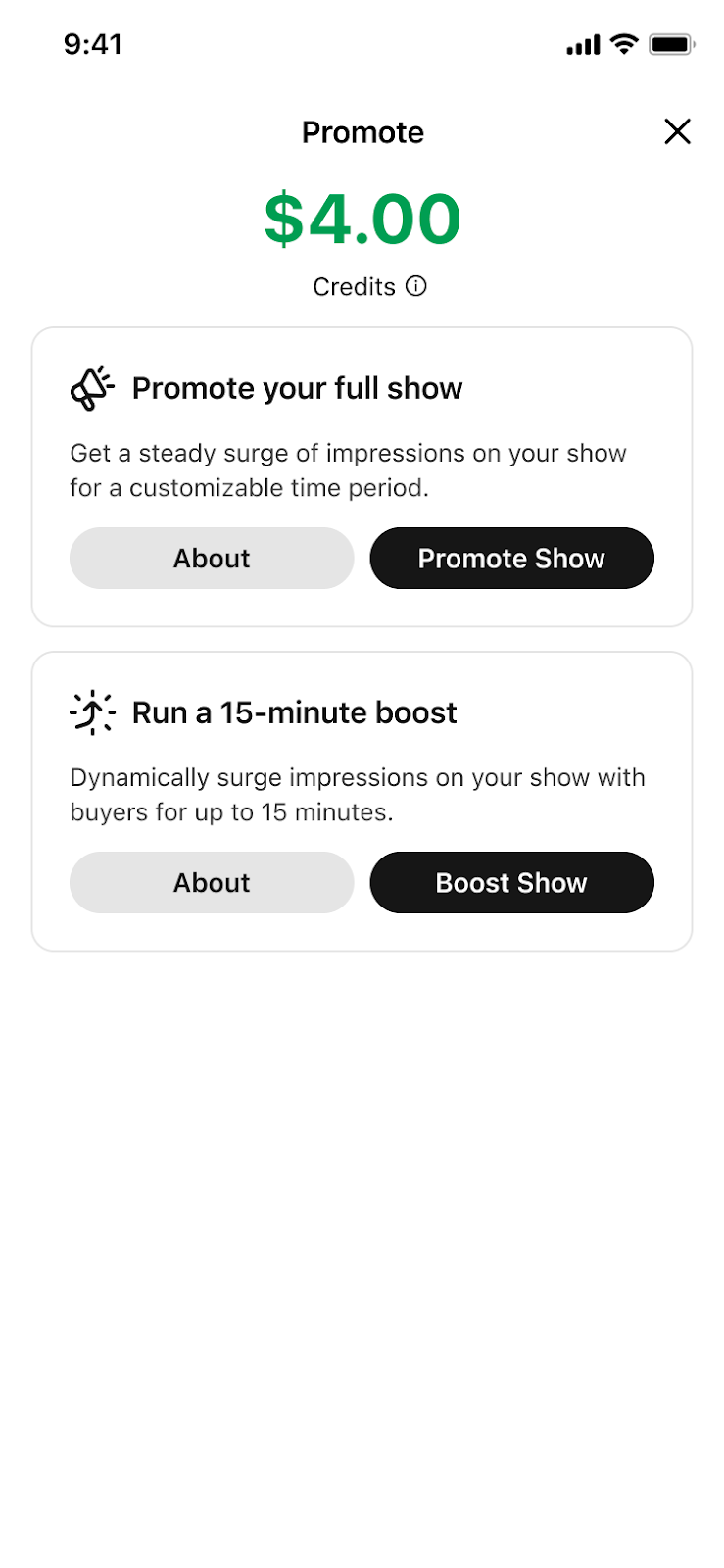The width and height of the screenshot is (724, 1568).
Task: Close the Promote screen
Action: click(x=677, y=131)
